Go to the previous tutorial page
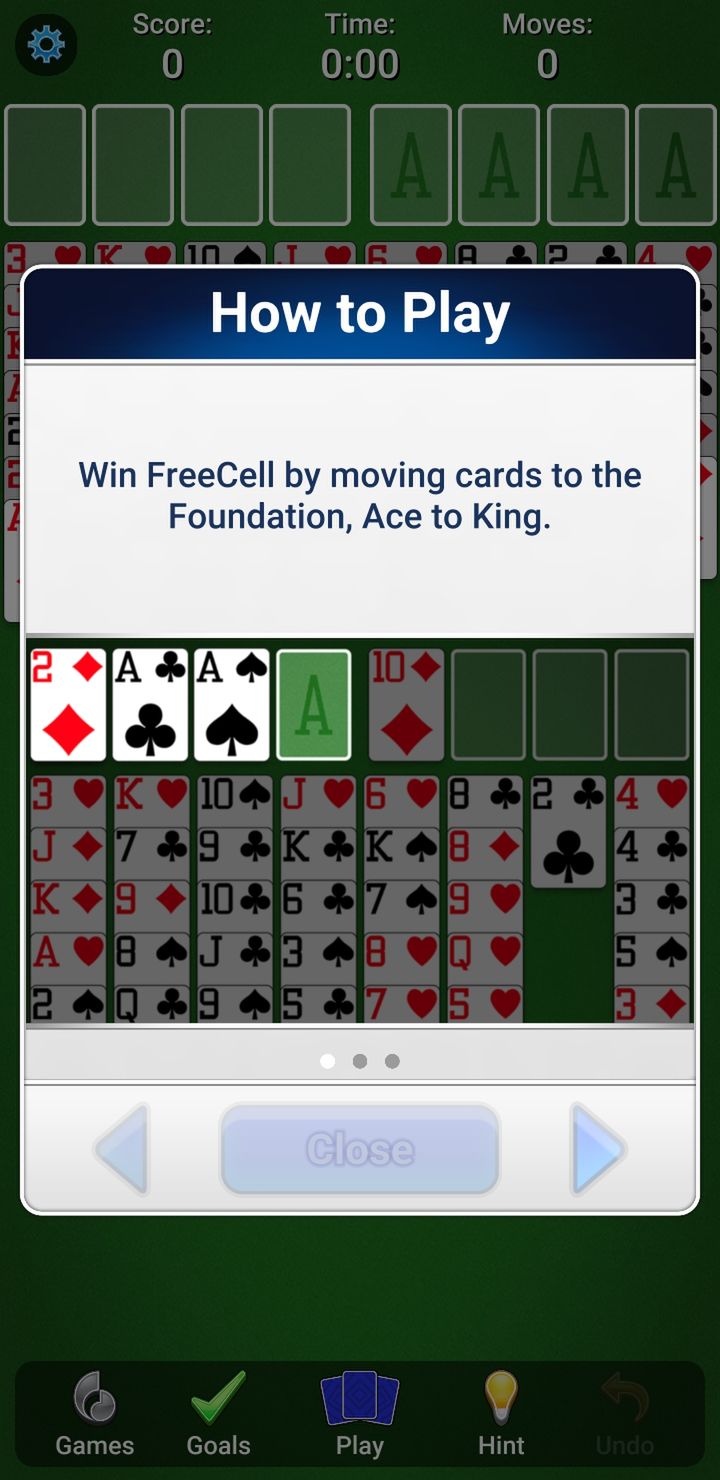Image resolution: width=720 pixels, height=1480 pixels. (x=122, y=1149)
